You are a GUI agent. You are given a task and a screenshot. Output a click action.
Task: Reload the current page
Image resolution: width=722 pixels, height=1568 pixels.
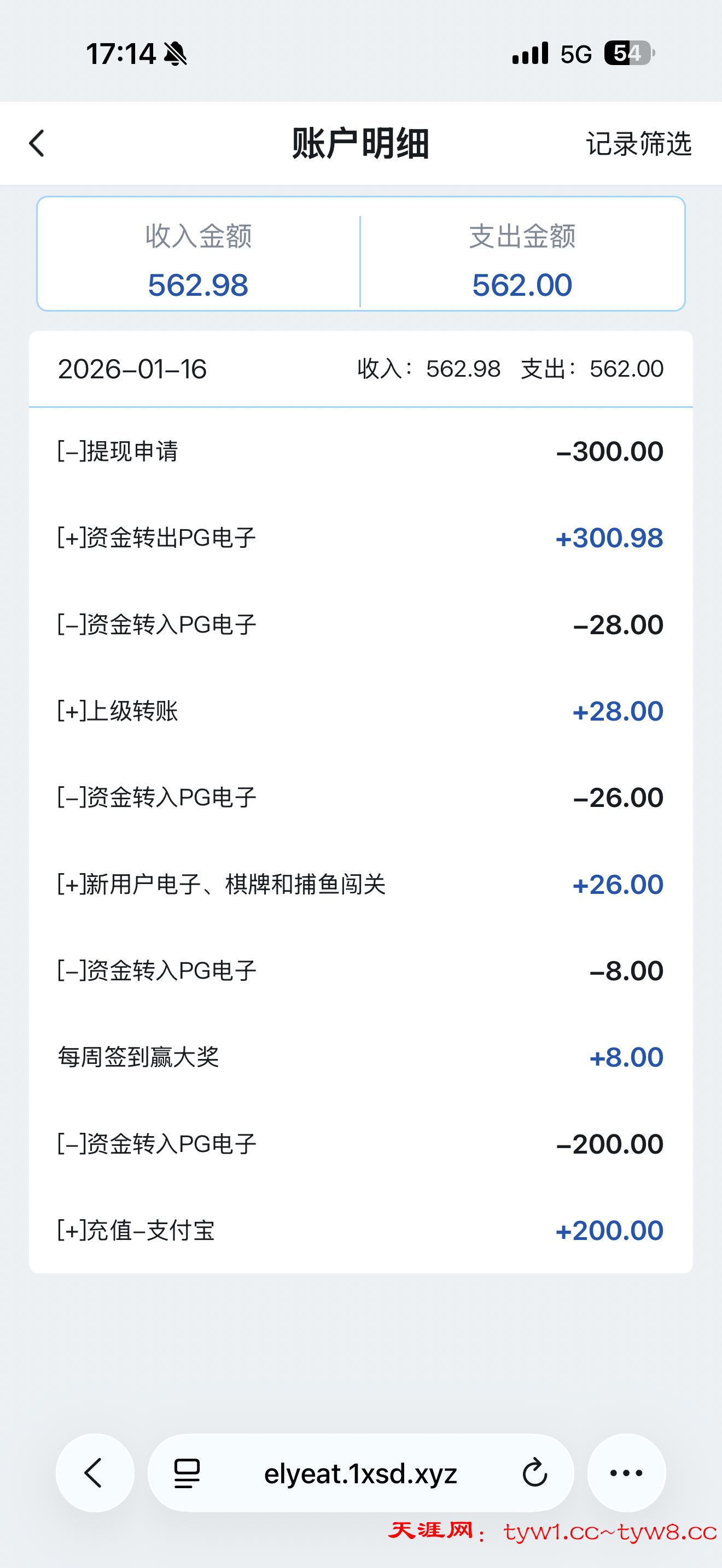(534, 1473)
